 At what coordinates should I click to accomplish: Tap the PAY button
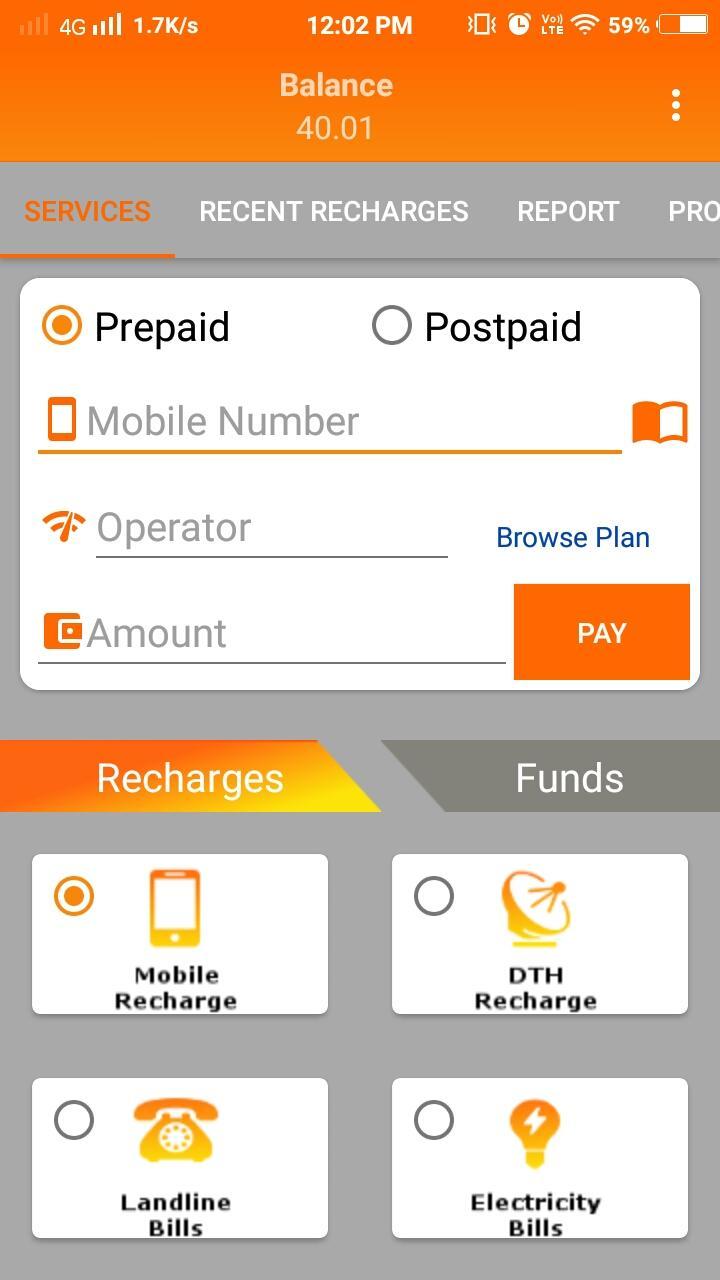click(x=601, y=632)
